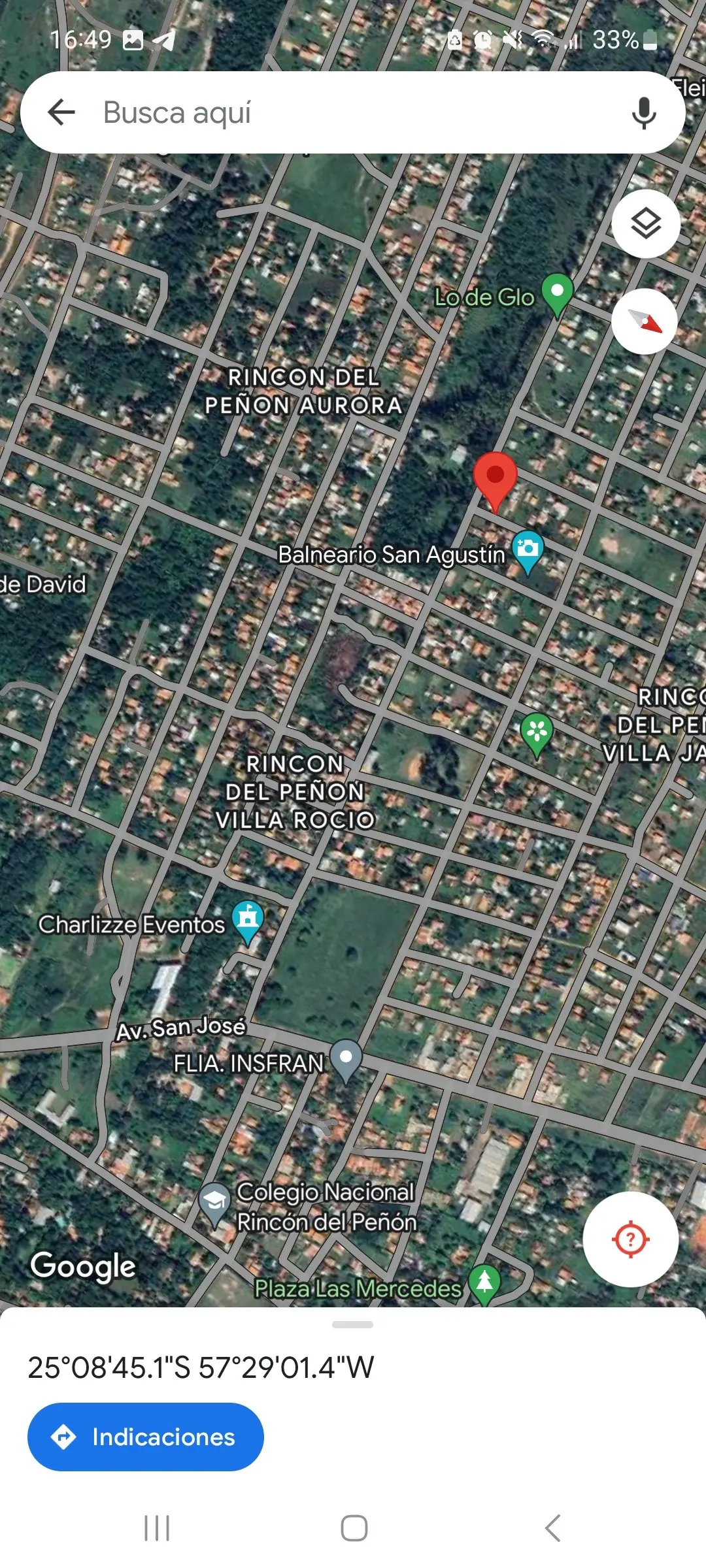
Task: Start voice search with the microphone
Action: pos(644,112)
